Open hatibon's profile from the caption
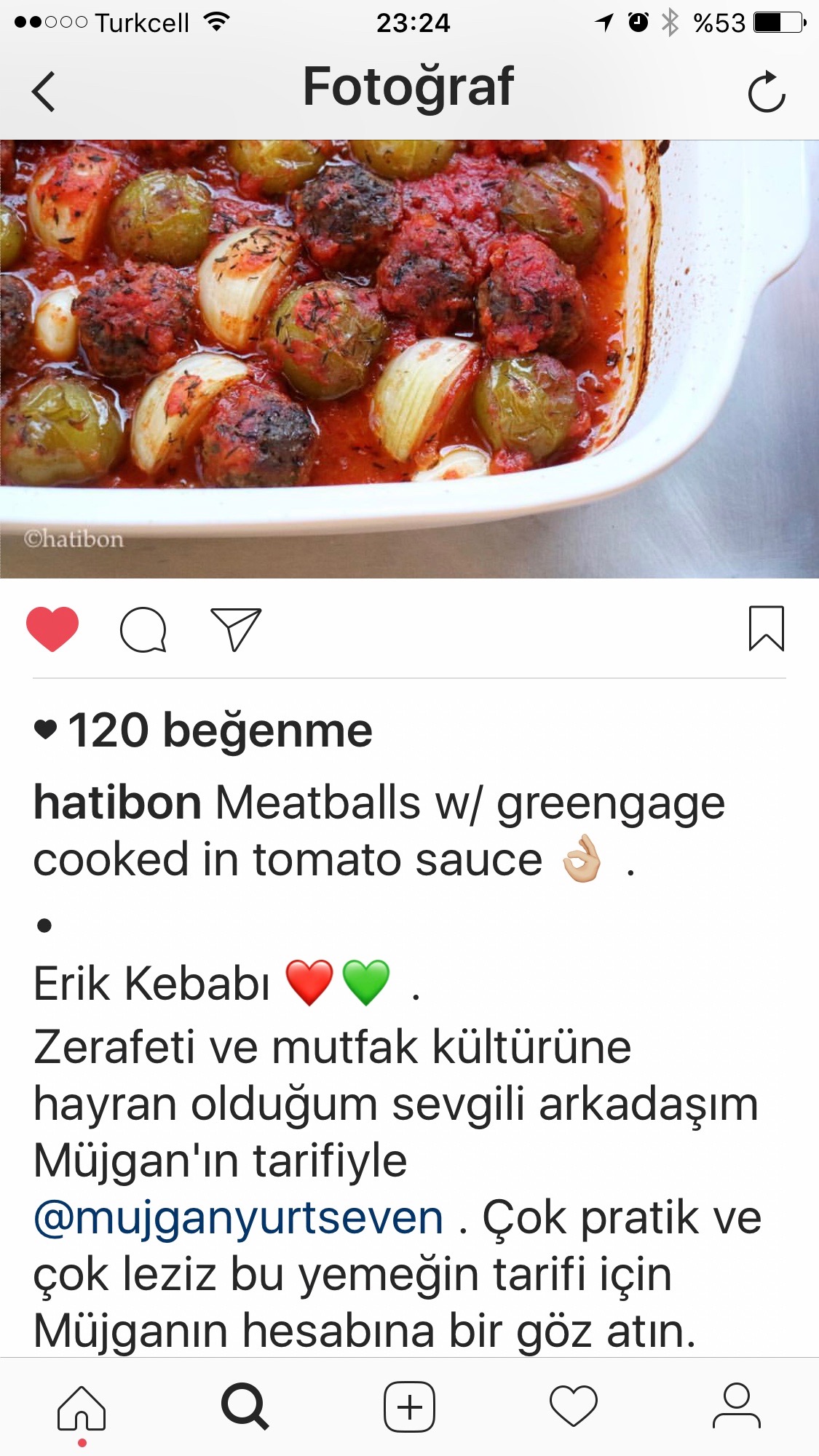Image resolution: width=819 pixels, height=1456 pixels. coord(117,803)
